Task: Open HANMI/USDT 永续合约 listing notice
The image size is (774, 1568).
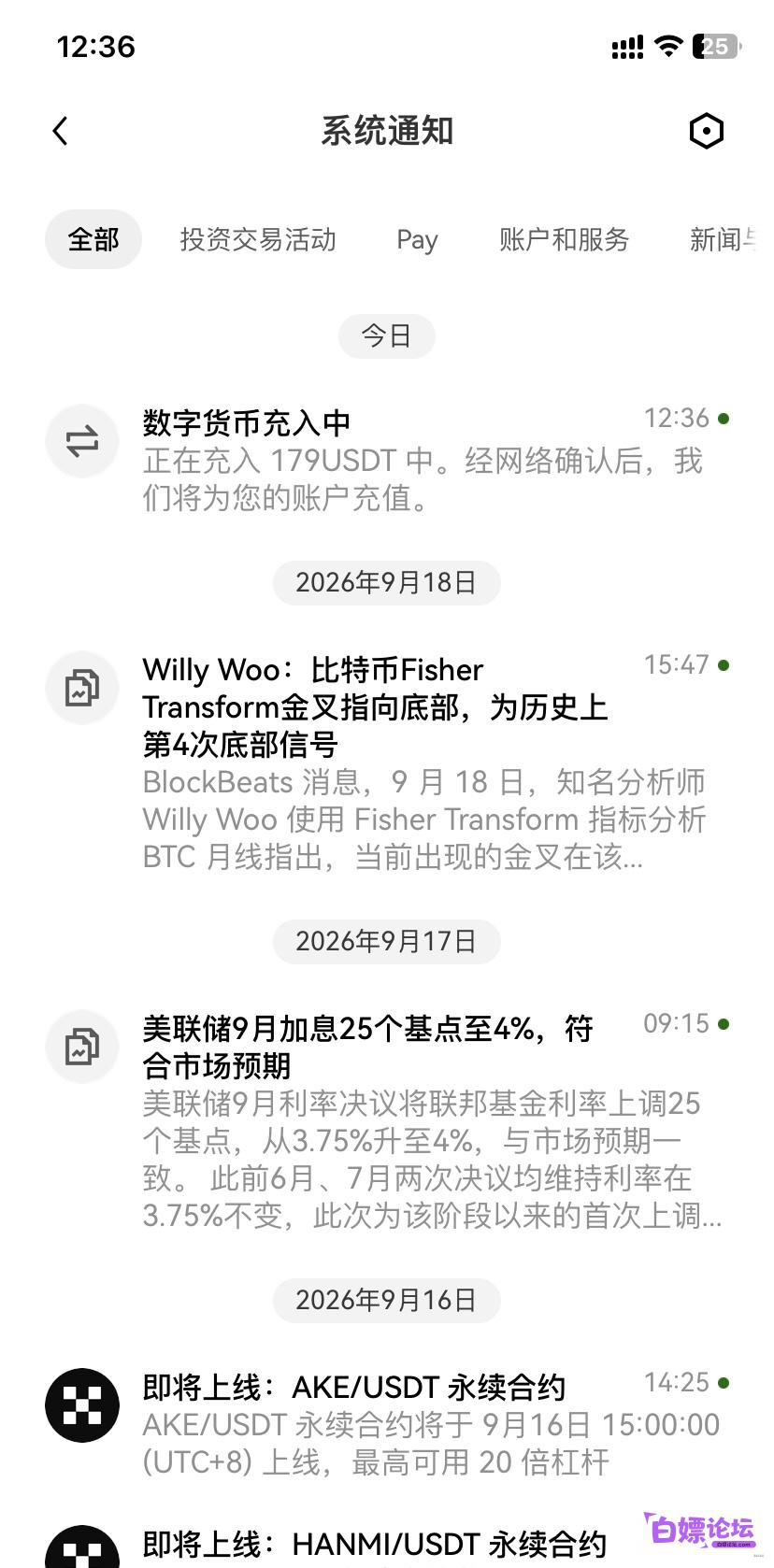Action: [387, 1546]
